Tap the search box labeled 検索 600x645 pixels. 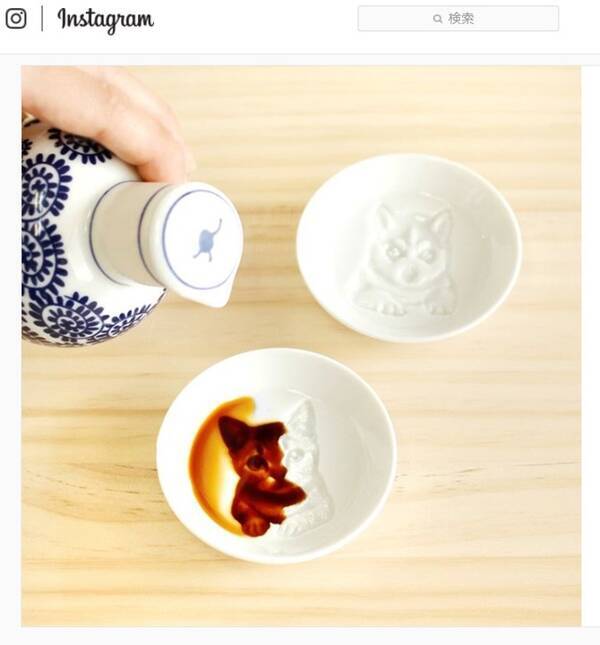coord(458,19)
